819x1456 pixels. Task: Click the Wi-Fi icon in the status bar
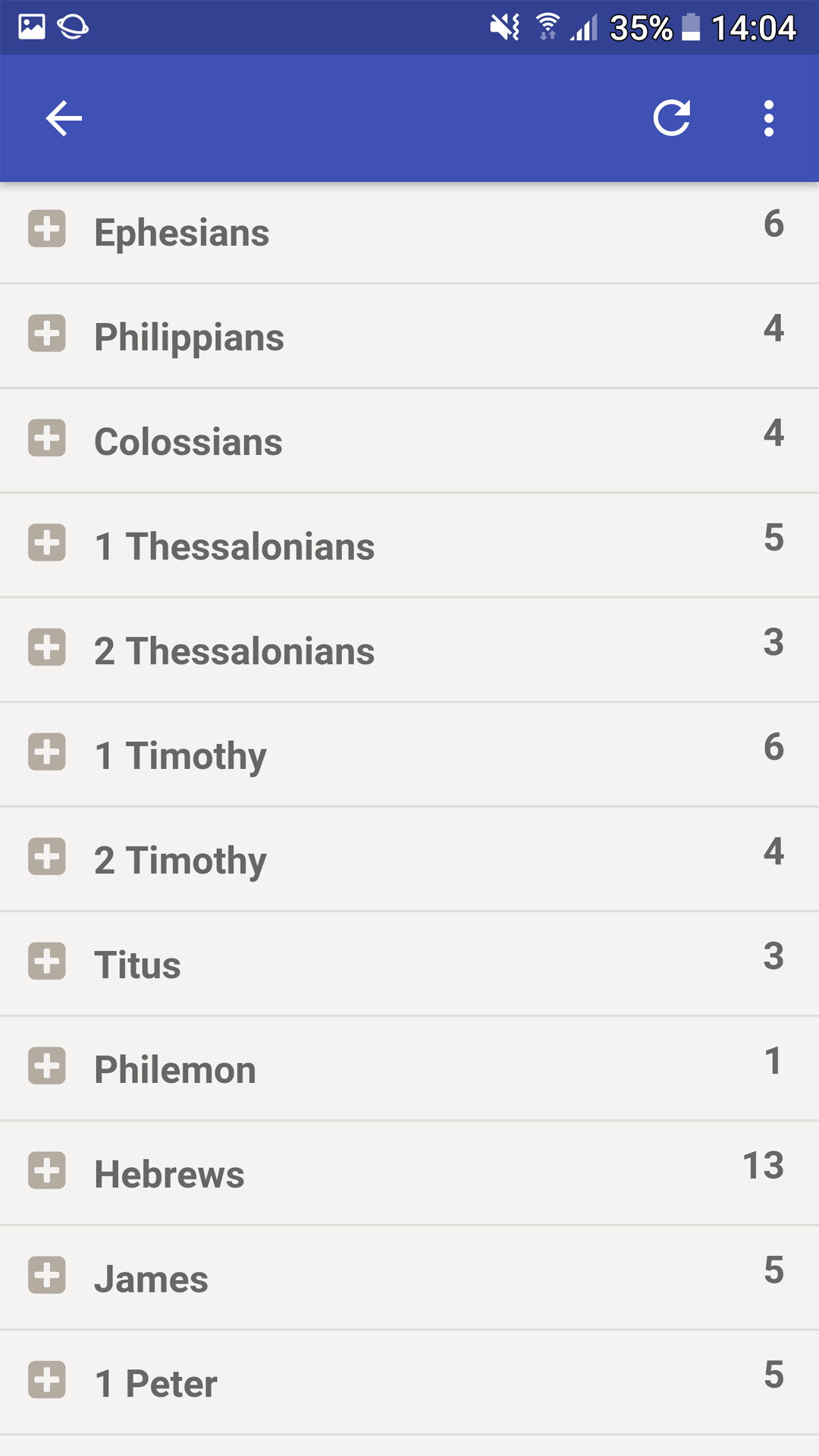[x=548, y=27]
